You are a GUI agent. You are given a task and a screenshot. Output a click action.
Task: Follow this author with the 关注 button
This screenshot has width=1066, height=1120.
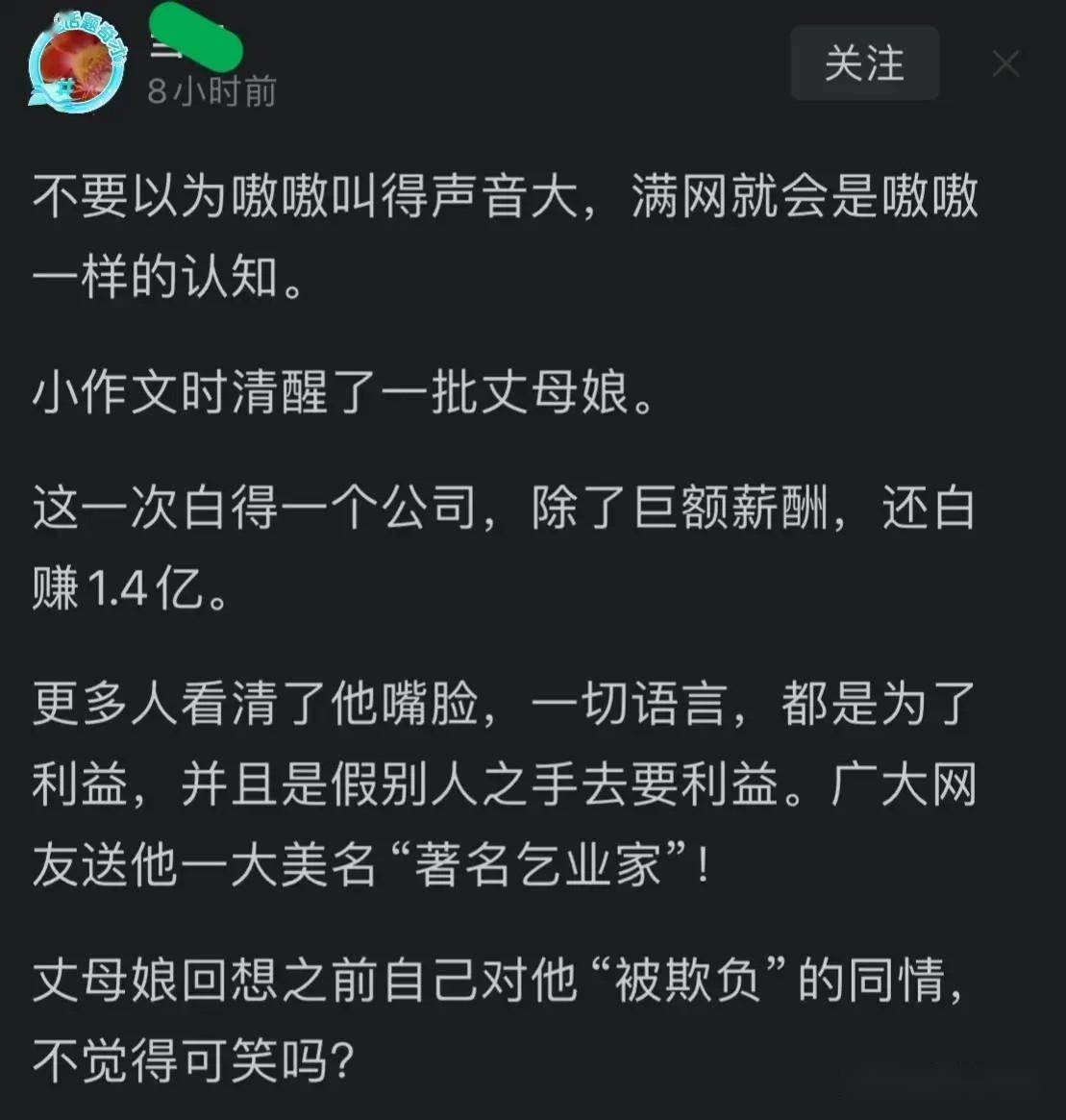click(864, 63)
